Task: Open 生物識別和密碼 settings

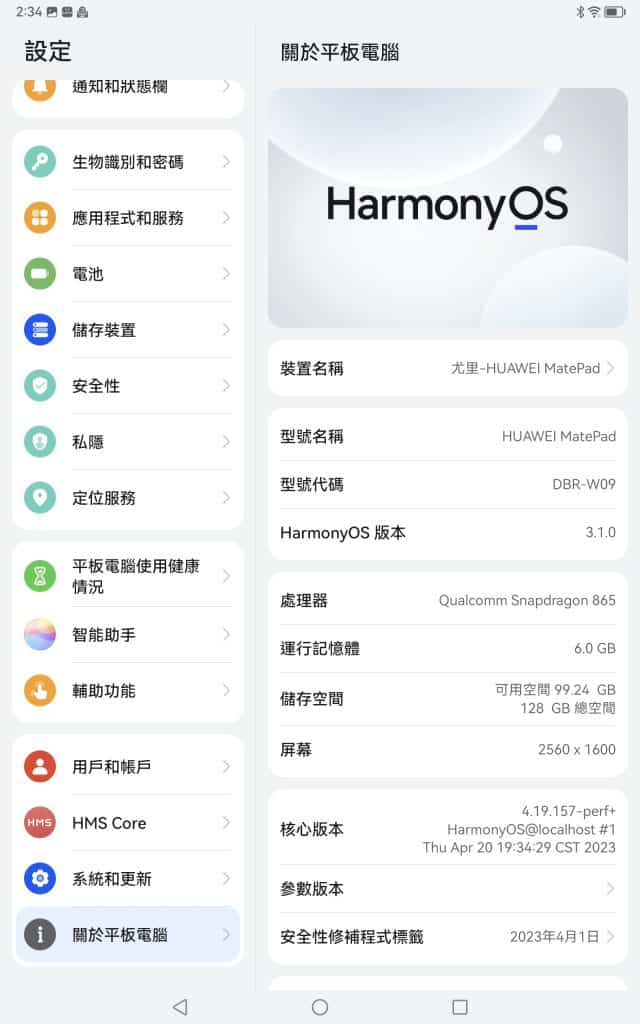Action: 128,162
